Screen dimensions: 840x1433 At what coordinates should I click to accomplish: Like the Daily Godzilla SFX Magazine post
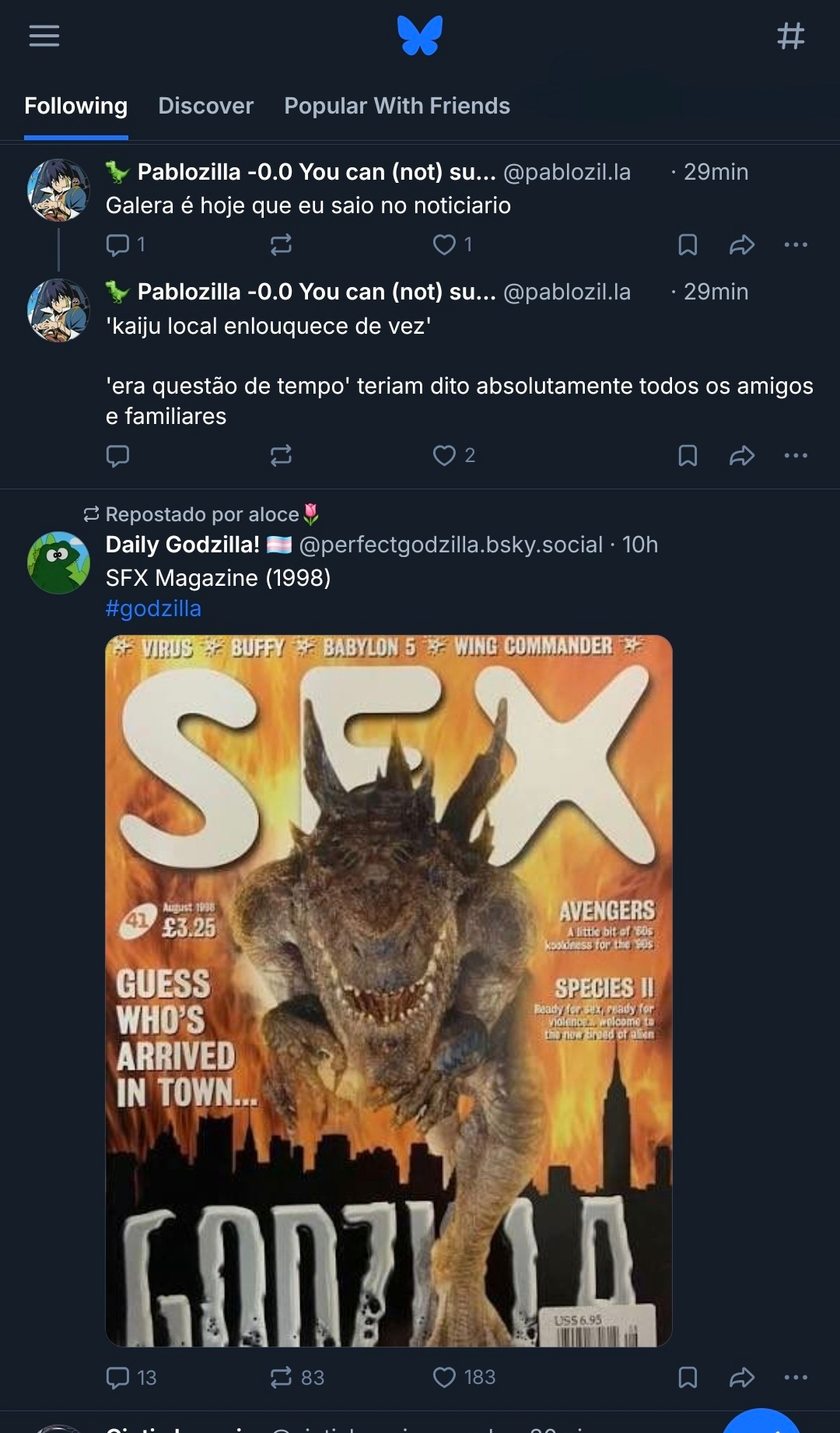tap(444, 1378)
